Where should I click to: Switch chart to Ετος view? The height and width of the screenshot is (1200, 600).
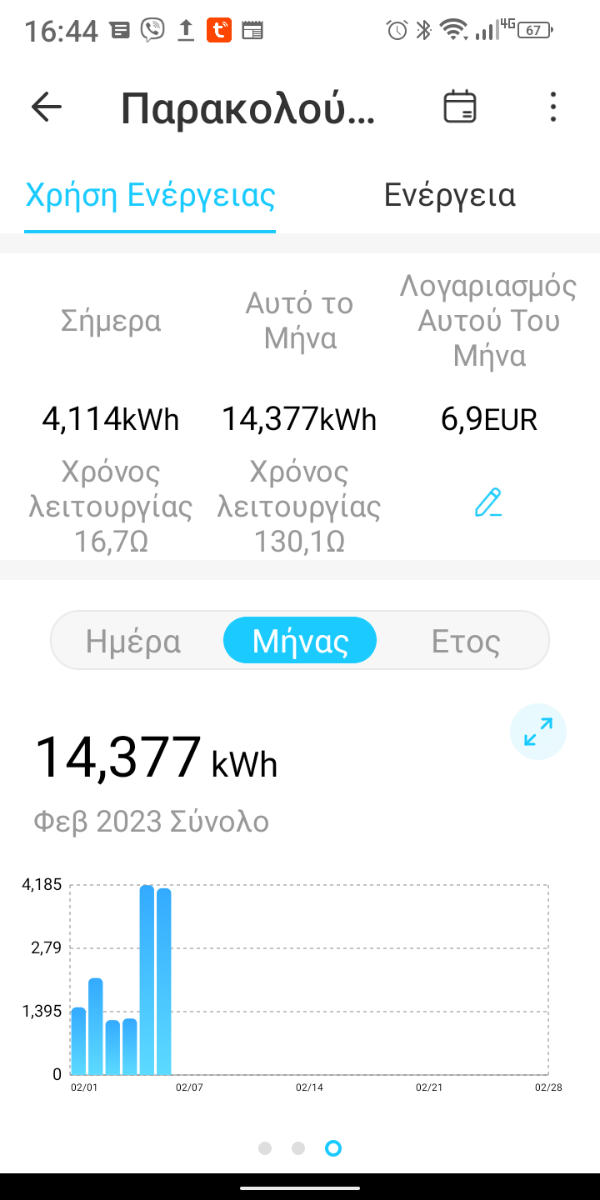pos(465,641)
